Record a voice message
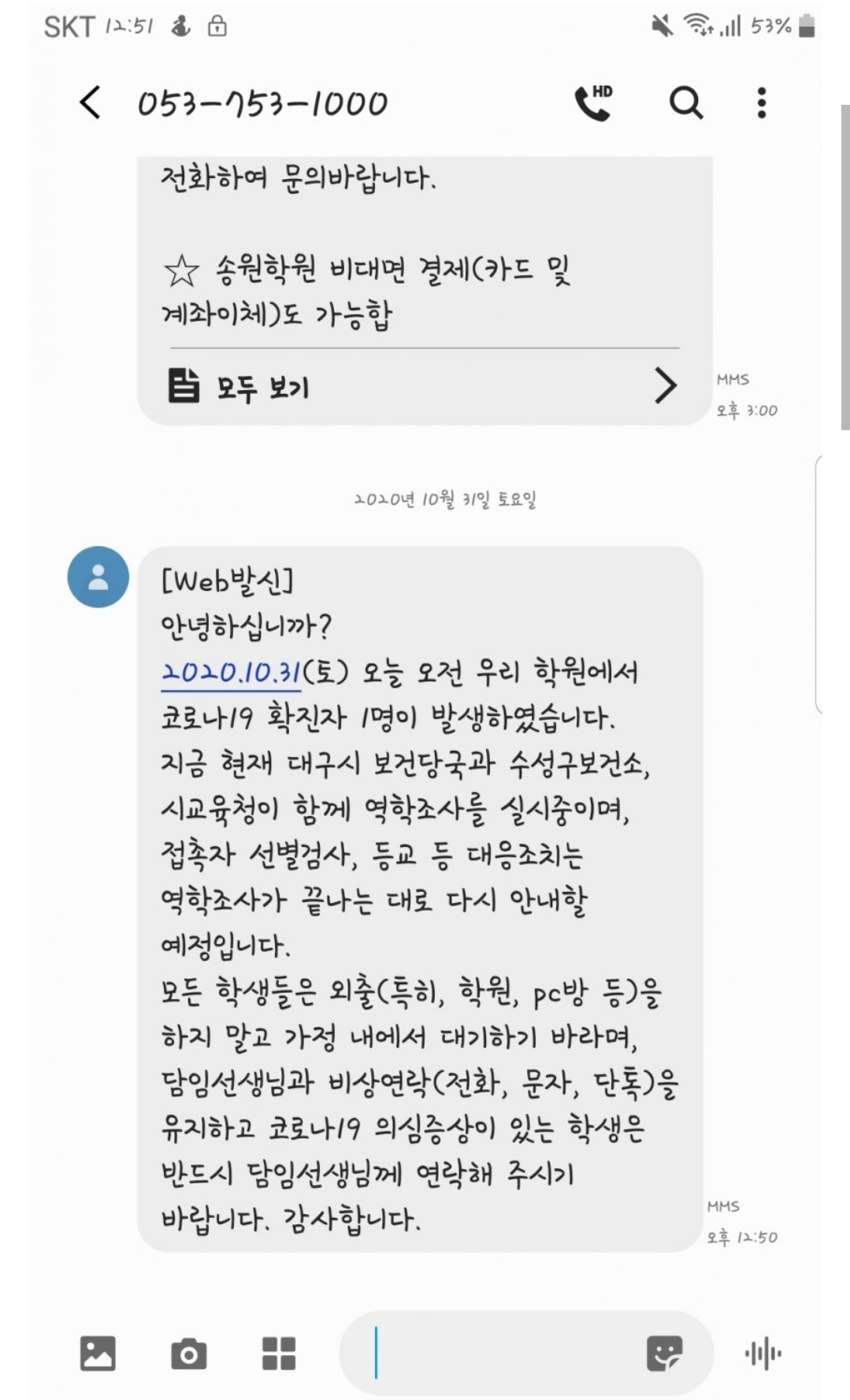Screen dimensions: 850x1400 (763, 1354)
